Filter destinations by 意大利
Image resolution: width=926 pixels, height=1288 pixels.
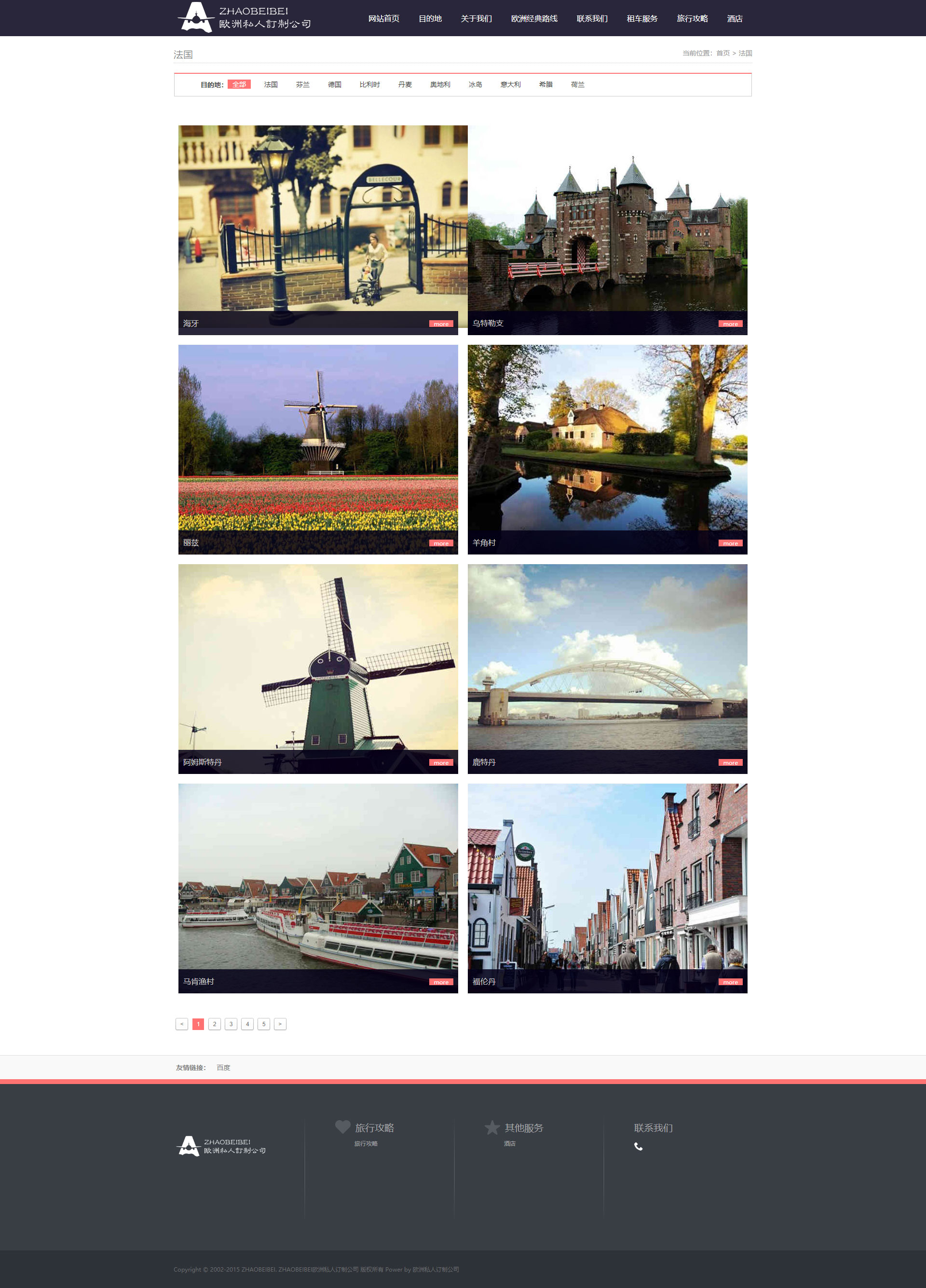pos(510,84)
